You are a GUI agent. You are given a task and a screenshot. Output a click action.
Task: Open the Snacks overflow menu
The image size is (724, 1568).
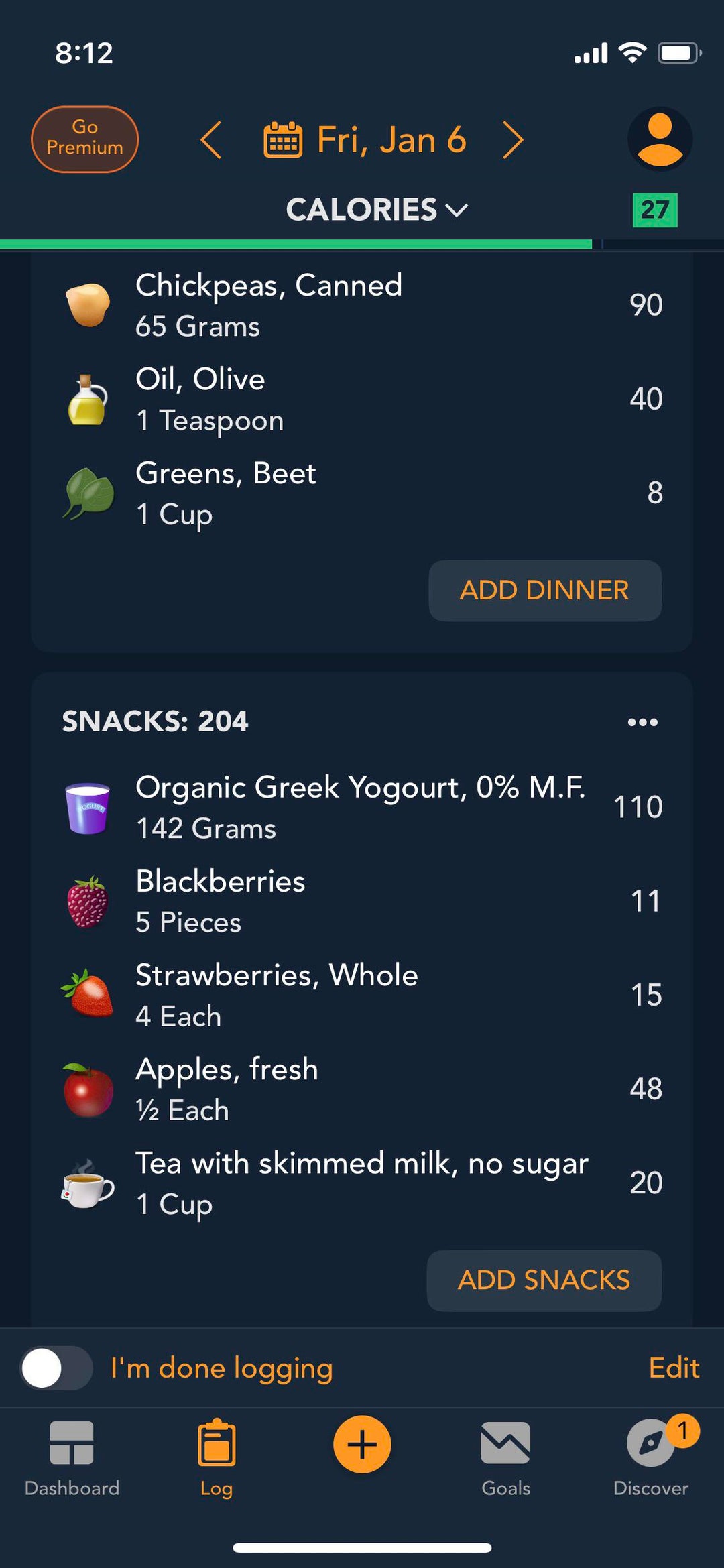[642, 722]
